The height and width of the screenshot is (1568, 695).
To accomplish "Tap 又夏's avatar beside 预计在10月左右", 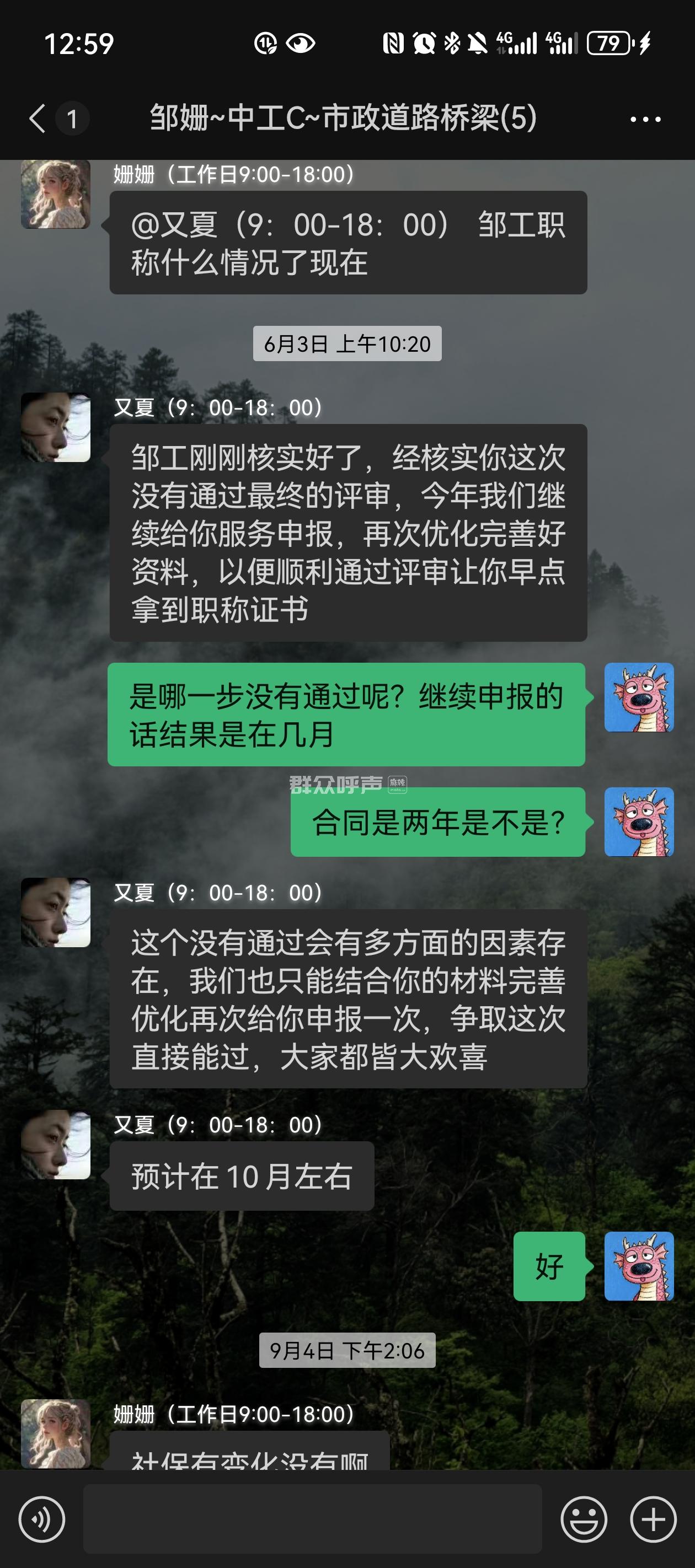I will (x=55, y=1145).
